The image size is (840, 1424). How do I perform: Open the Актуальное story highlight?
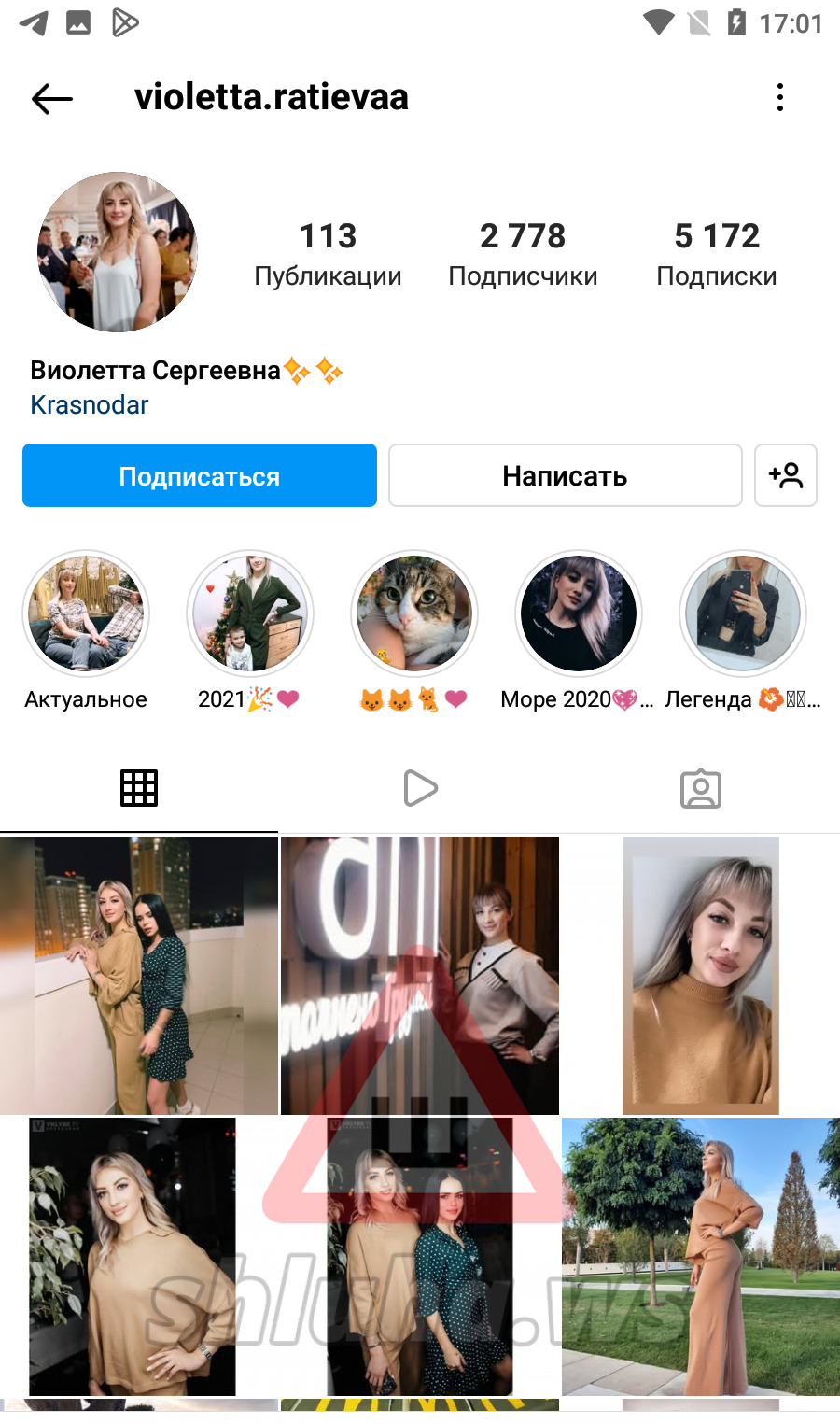pos(86,613)
